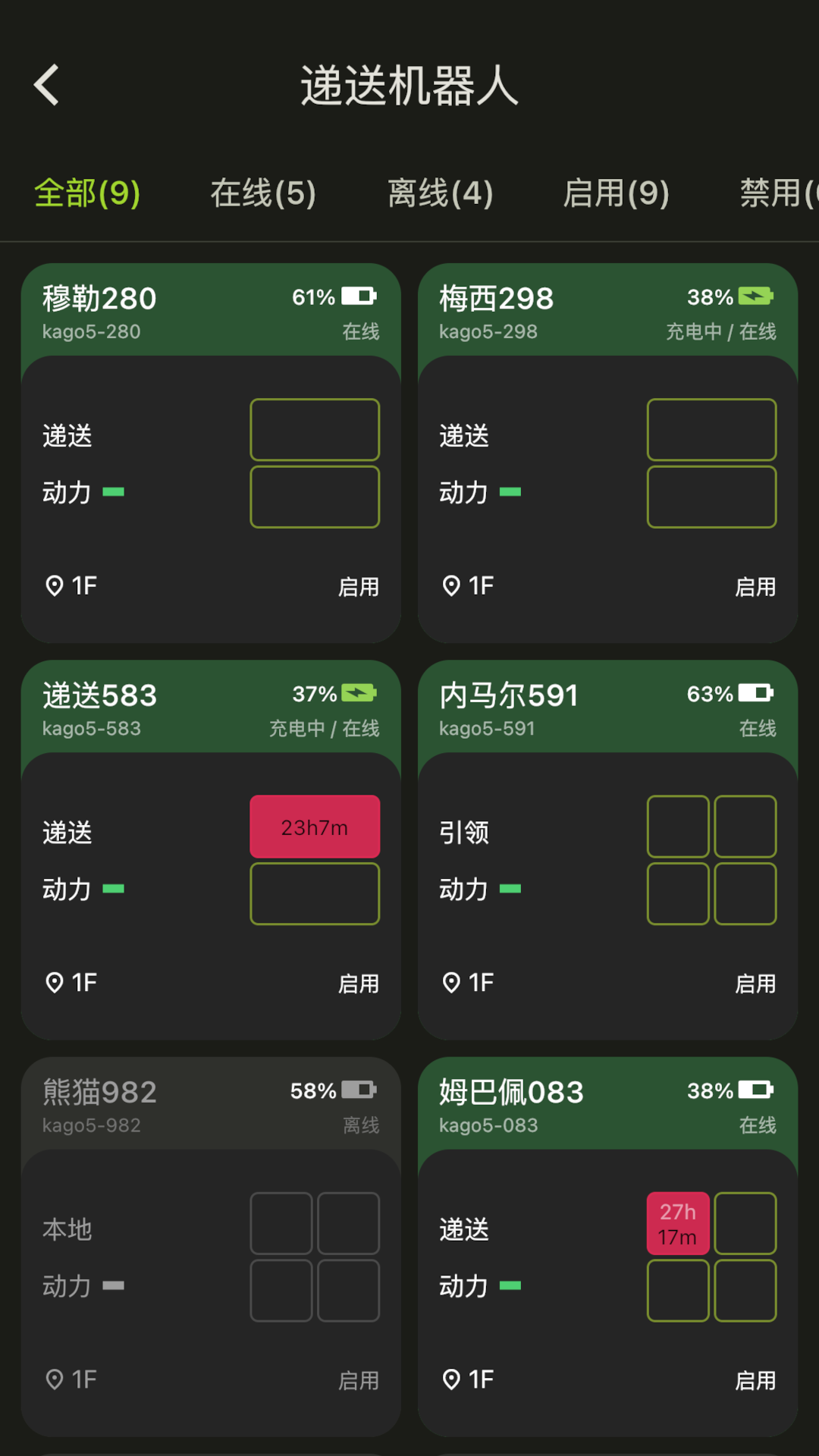819x1456 pixels.
Task: Open the 禁用 tab
Action: click(777, 193)
